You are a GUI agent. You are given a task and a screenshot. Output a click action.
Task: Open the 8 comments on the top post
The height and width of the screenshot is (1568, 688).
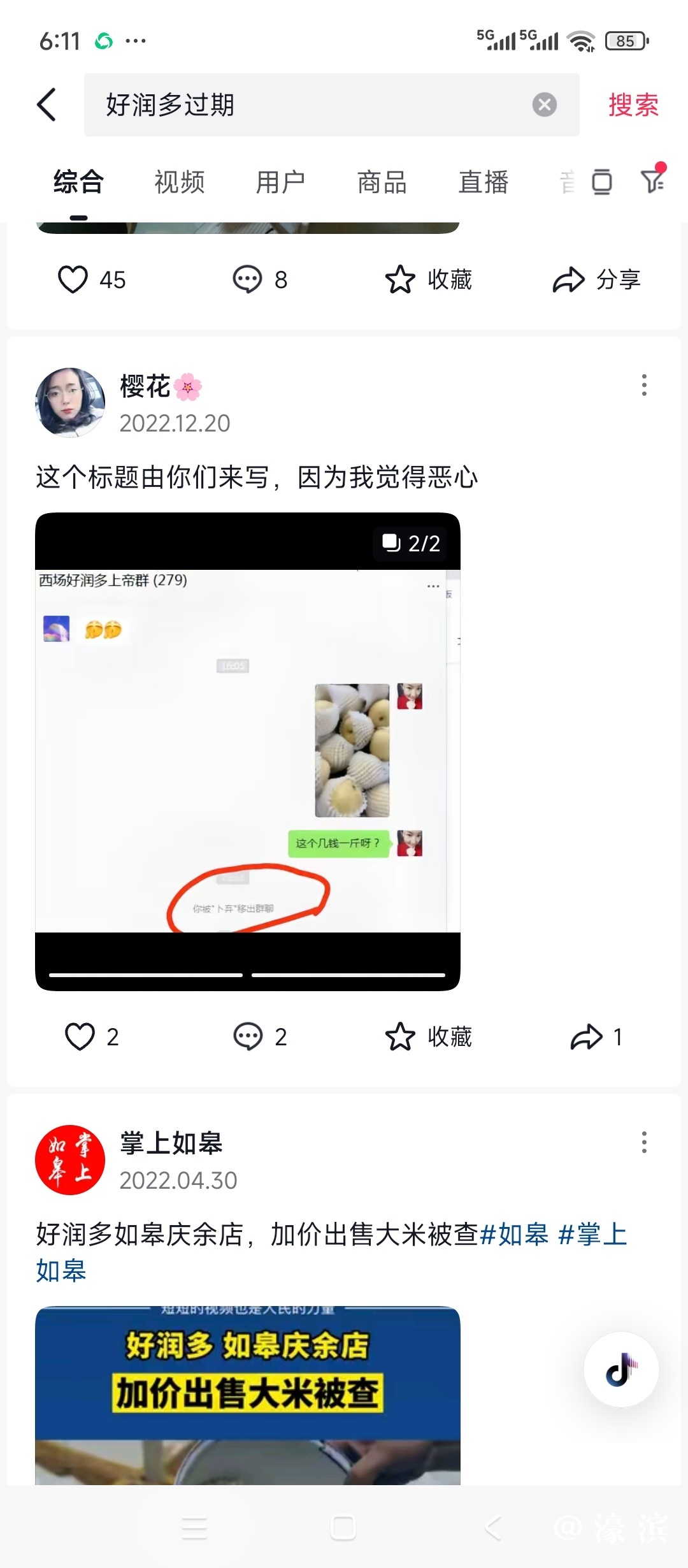point(248,279)
